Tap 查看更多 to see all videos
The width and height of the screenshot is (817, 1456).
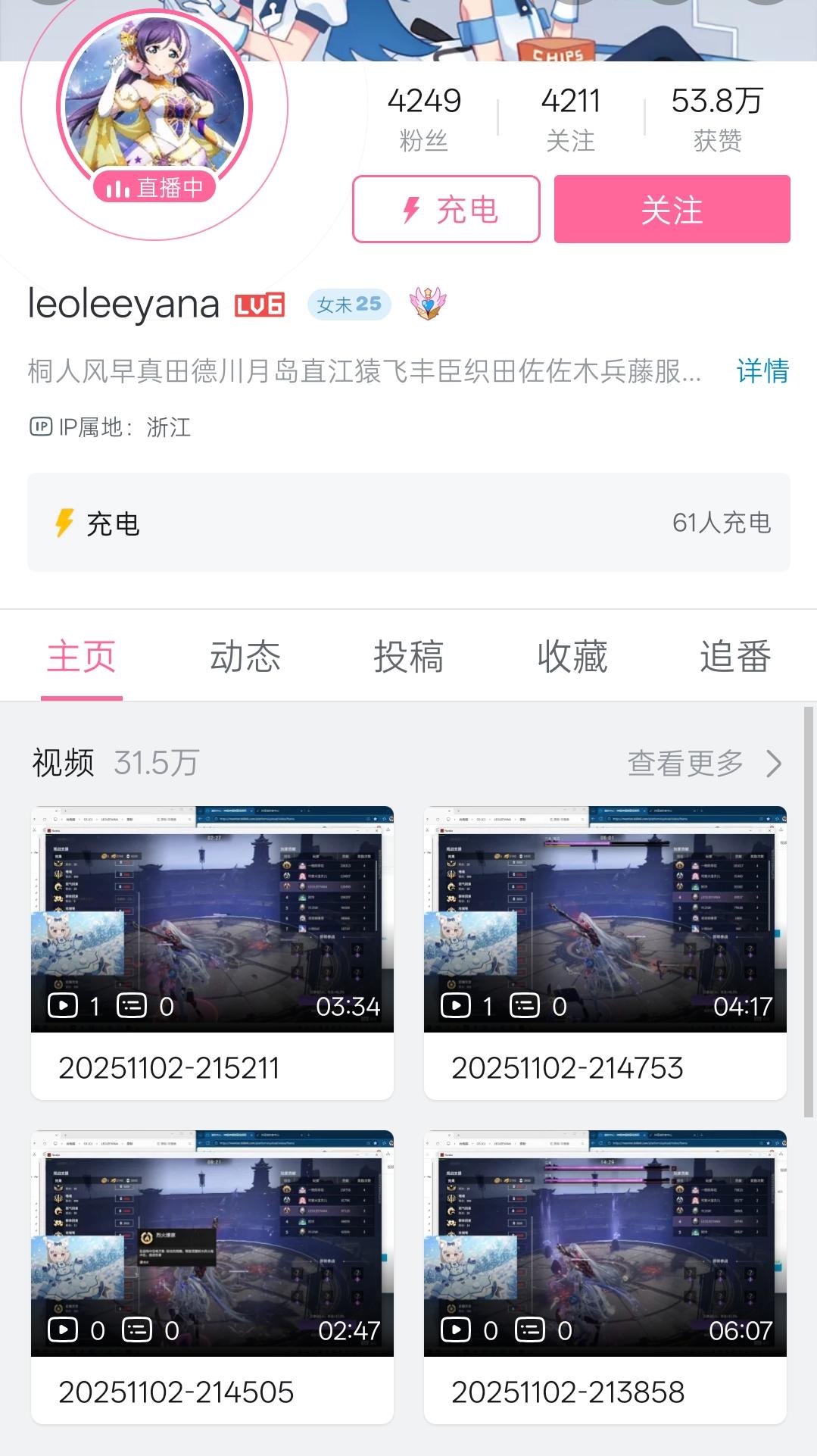703,764
